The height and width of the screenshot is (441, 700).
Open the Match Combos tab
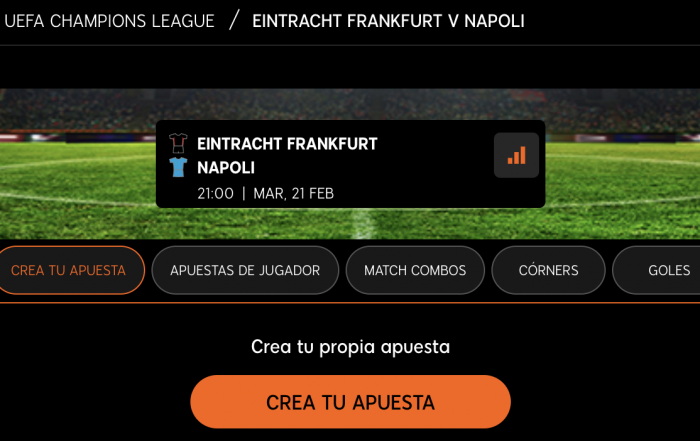415,270
